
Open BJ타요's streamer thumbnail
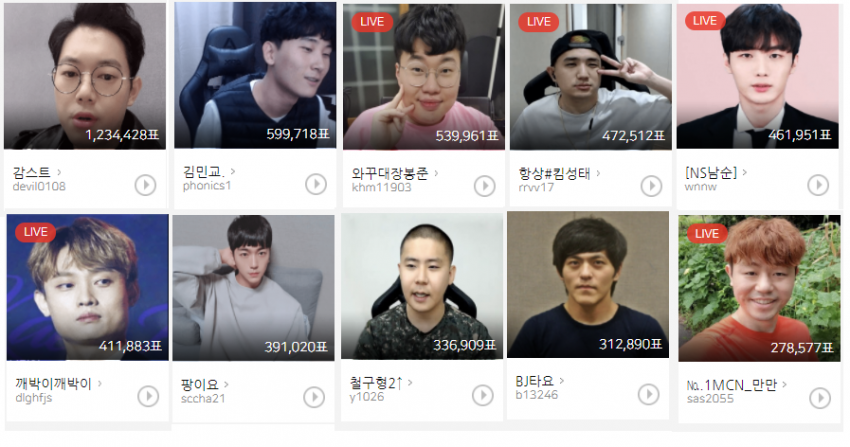click(588, 285)
